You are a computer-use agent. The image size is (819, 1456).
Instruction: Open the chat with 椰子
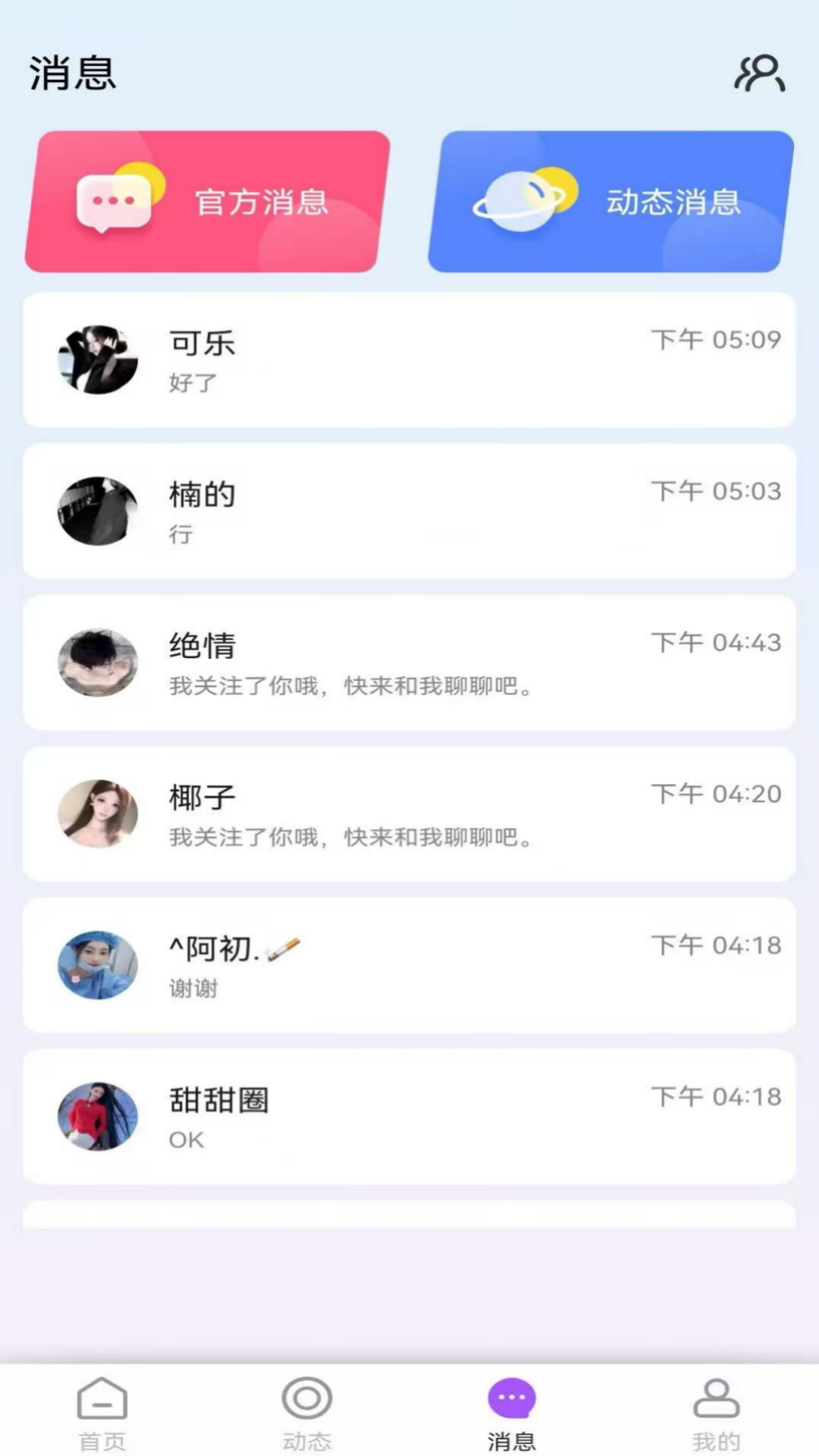(x=409, y=815)
